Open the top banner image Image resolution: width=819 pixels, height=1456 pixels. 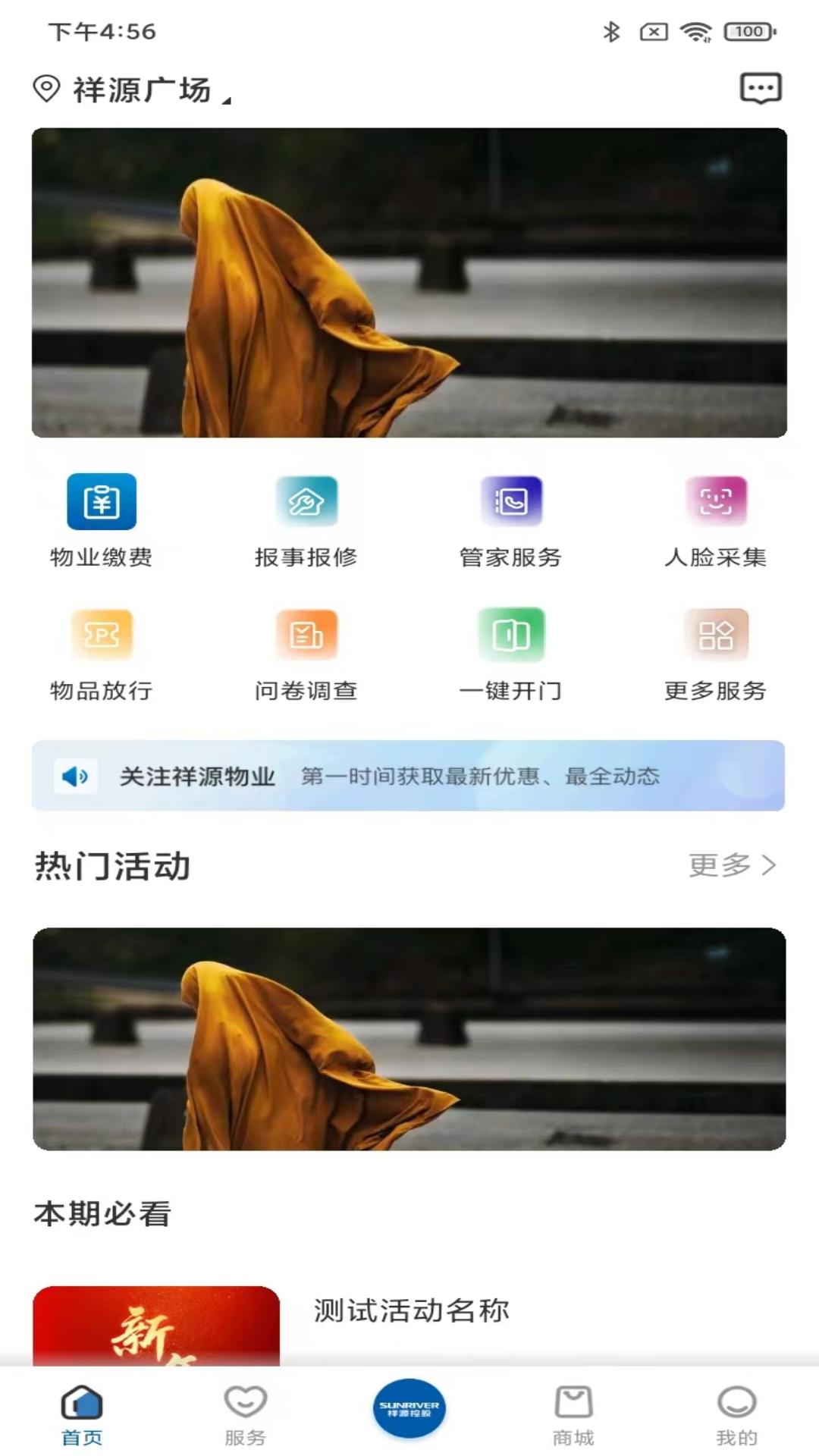pyautogui.click(x=409, y=282)
